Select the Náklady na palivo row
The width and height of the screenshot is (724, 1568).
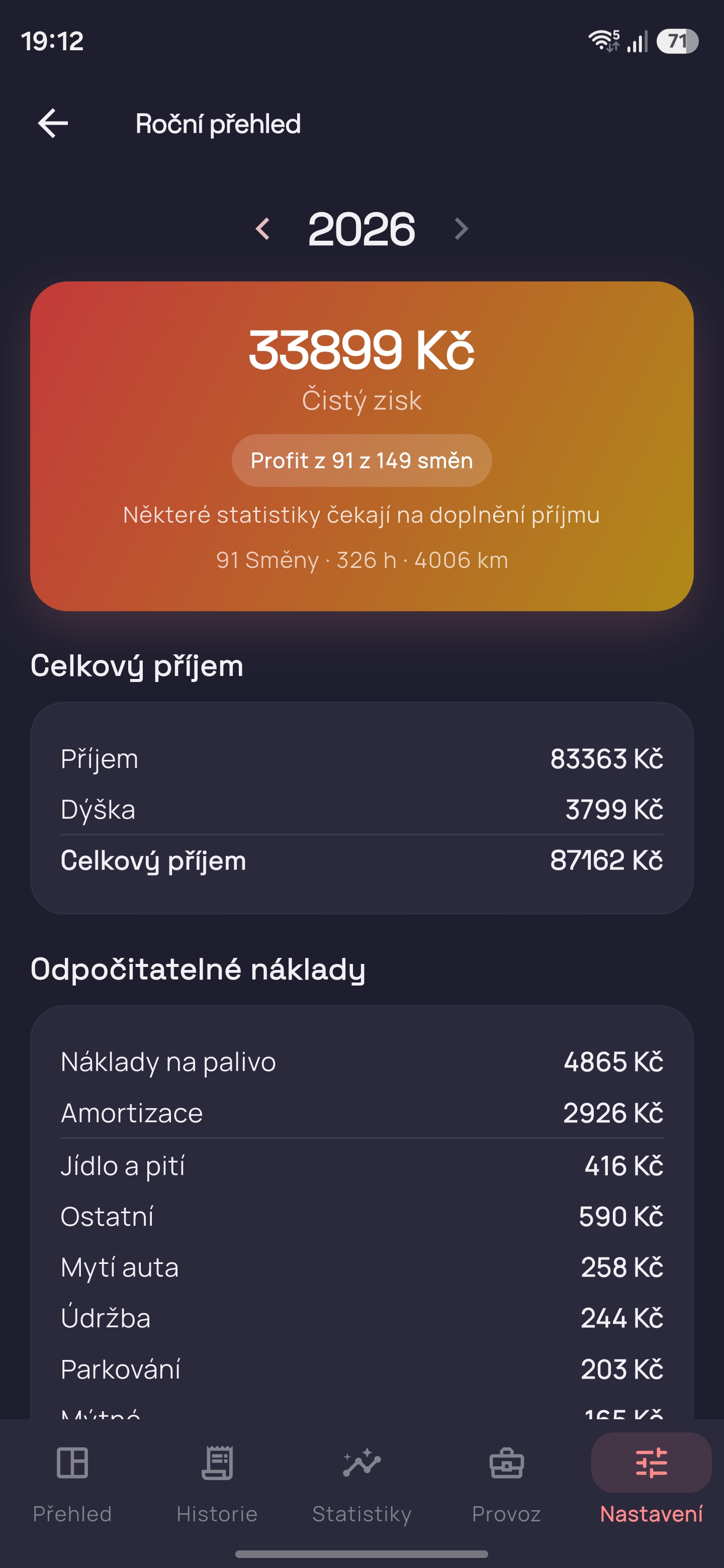coord(361,1060)
